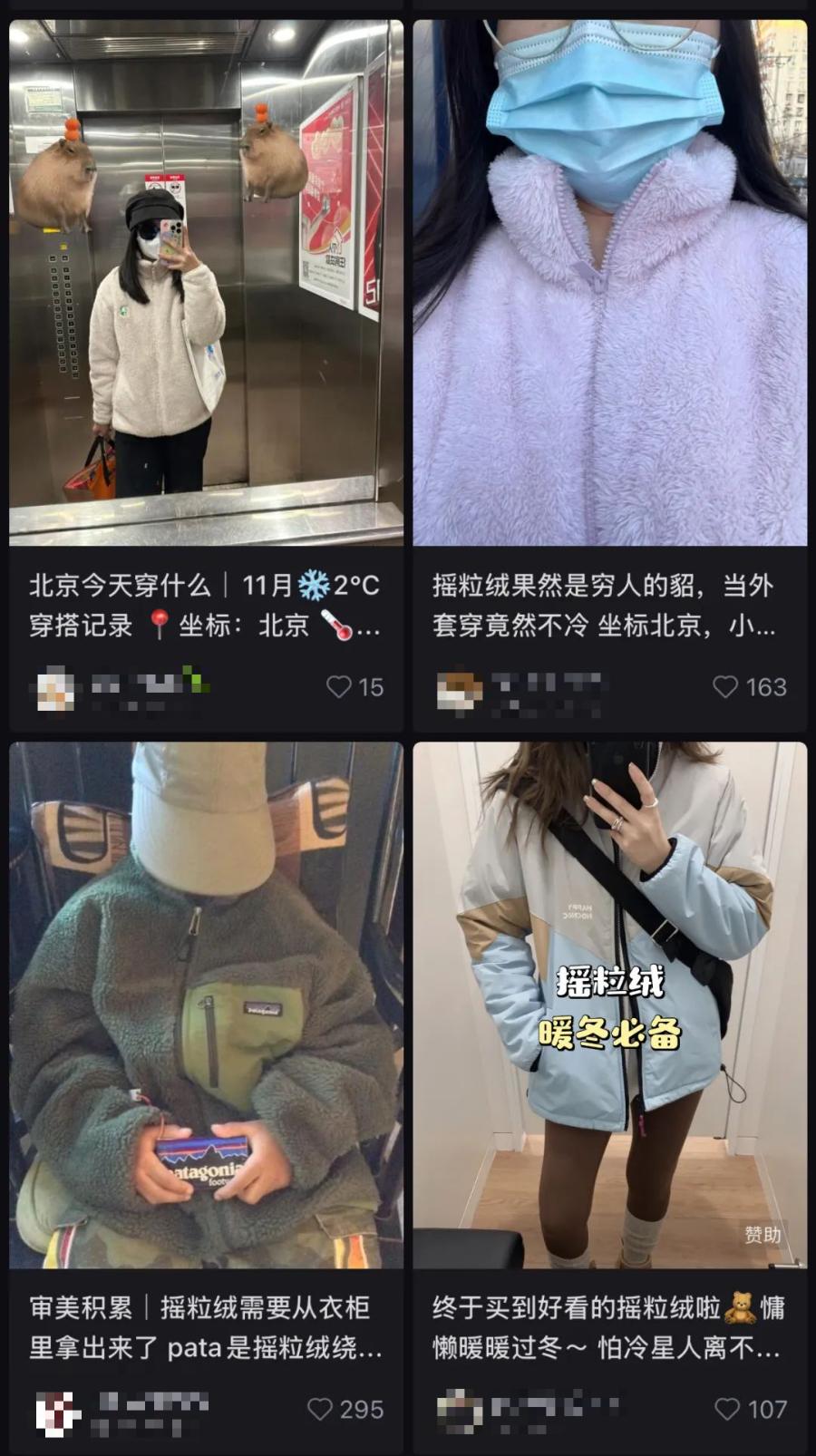The width and height of the screenshot is (816, 1456).
Task: Like the 终于买到好看的摇粒绒啦 post with 107 likes
Action: click(727, 1409)
